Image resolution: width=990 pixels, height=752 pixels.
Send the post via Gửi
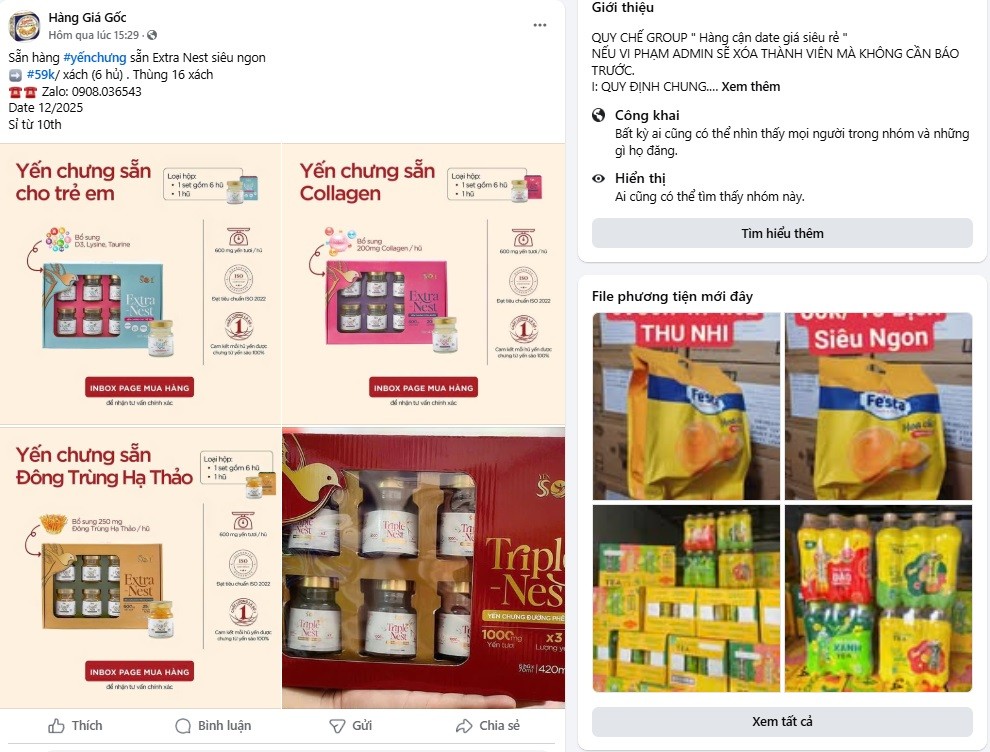(x=351, y=726)
